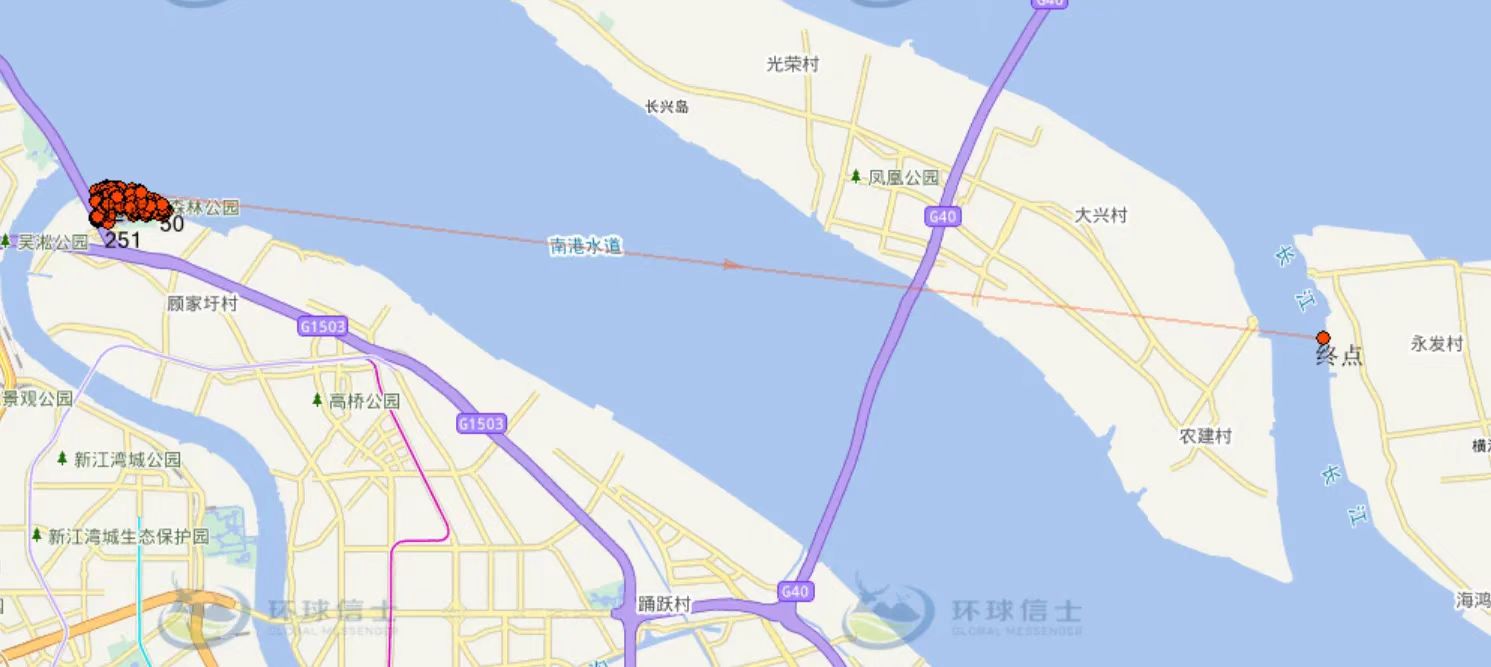Viewport: 1491px width, 667px height.
Task: Tap the orange 终点 endpoint marker
Action: pos(1323,338)
